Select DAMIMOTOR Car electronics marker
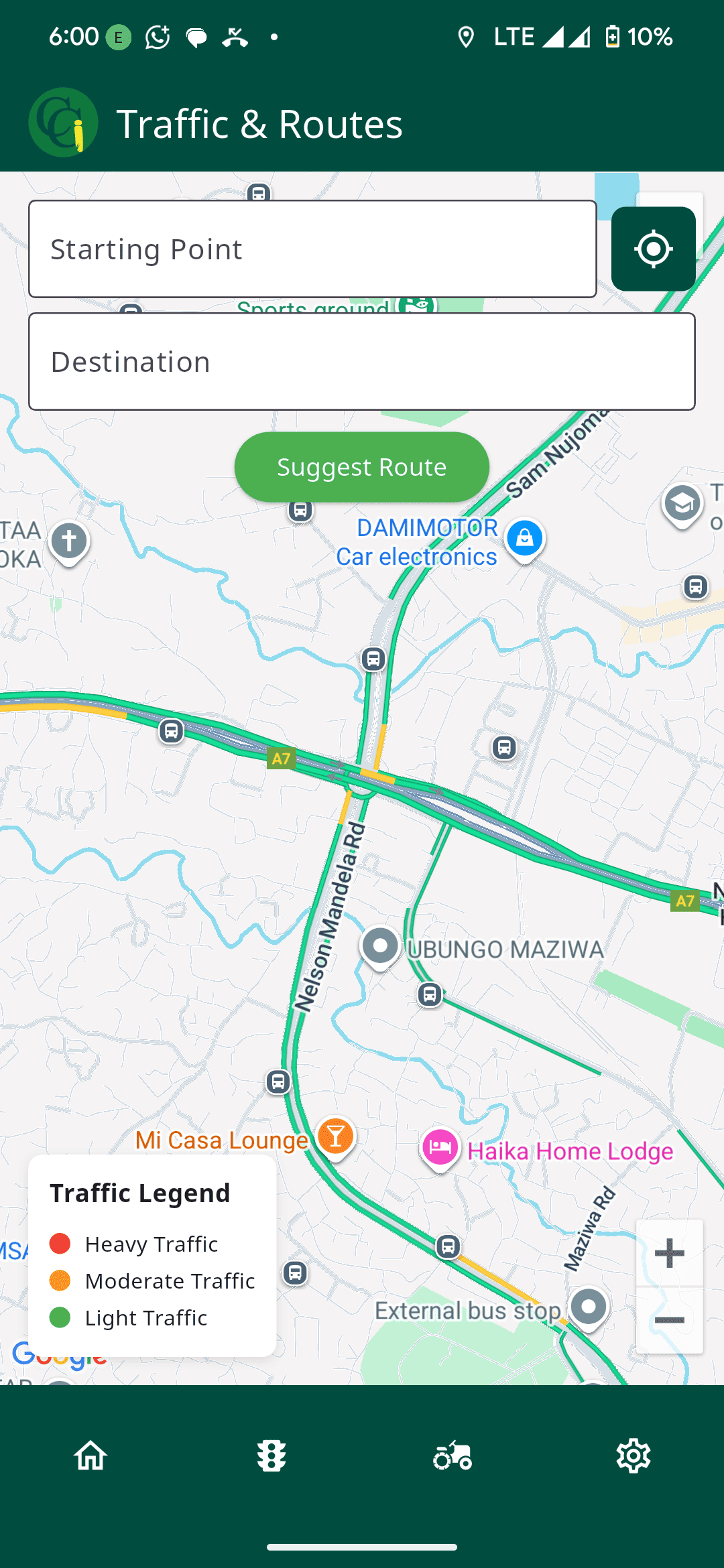 tap(525, 538)
